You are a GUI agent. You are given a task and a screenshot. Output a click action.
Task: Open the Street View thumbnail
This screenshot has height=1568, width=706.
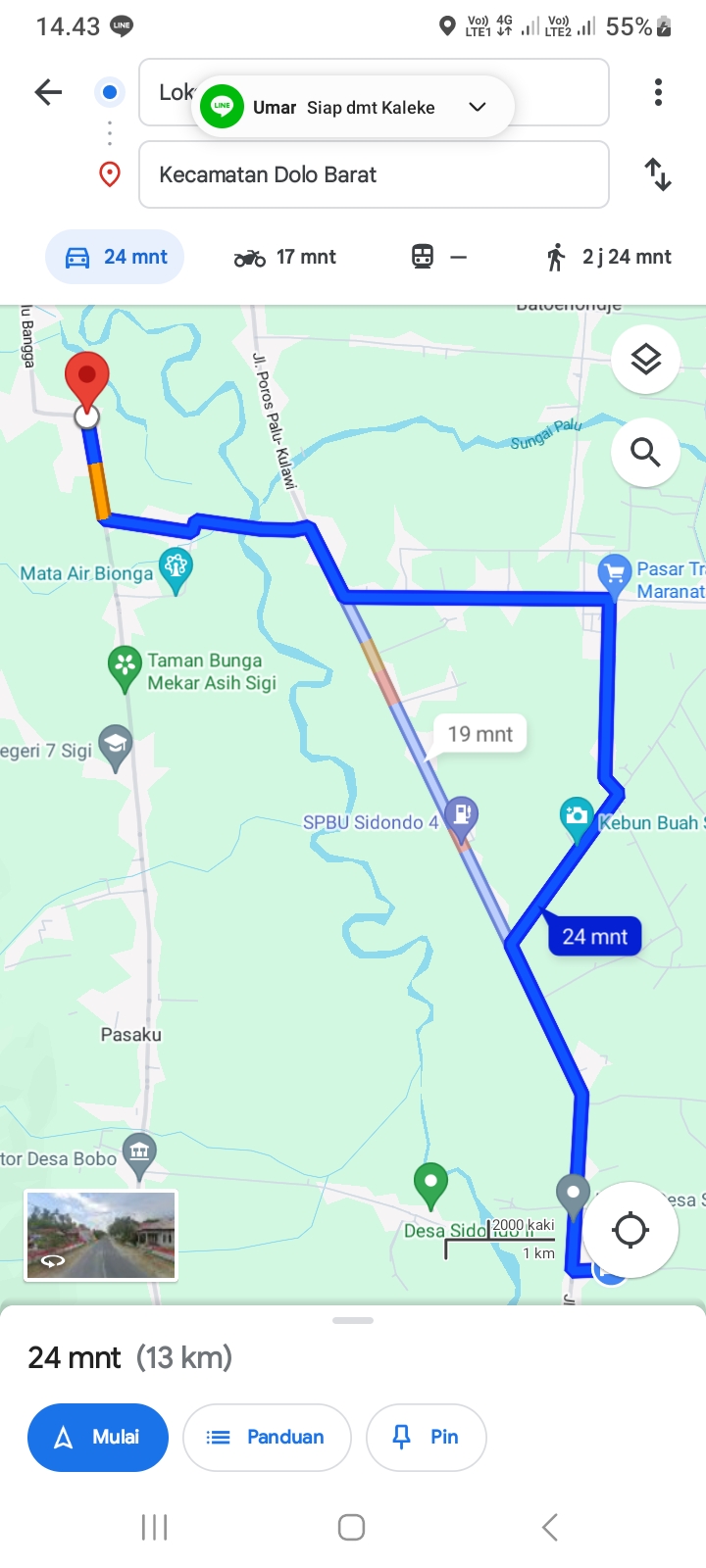pos(101,1235)
